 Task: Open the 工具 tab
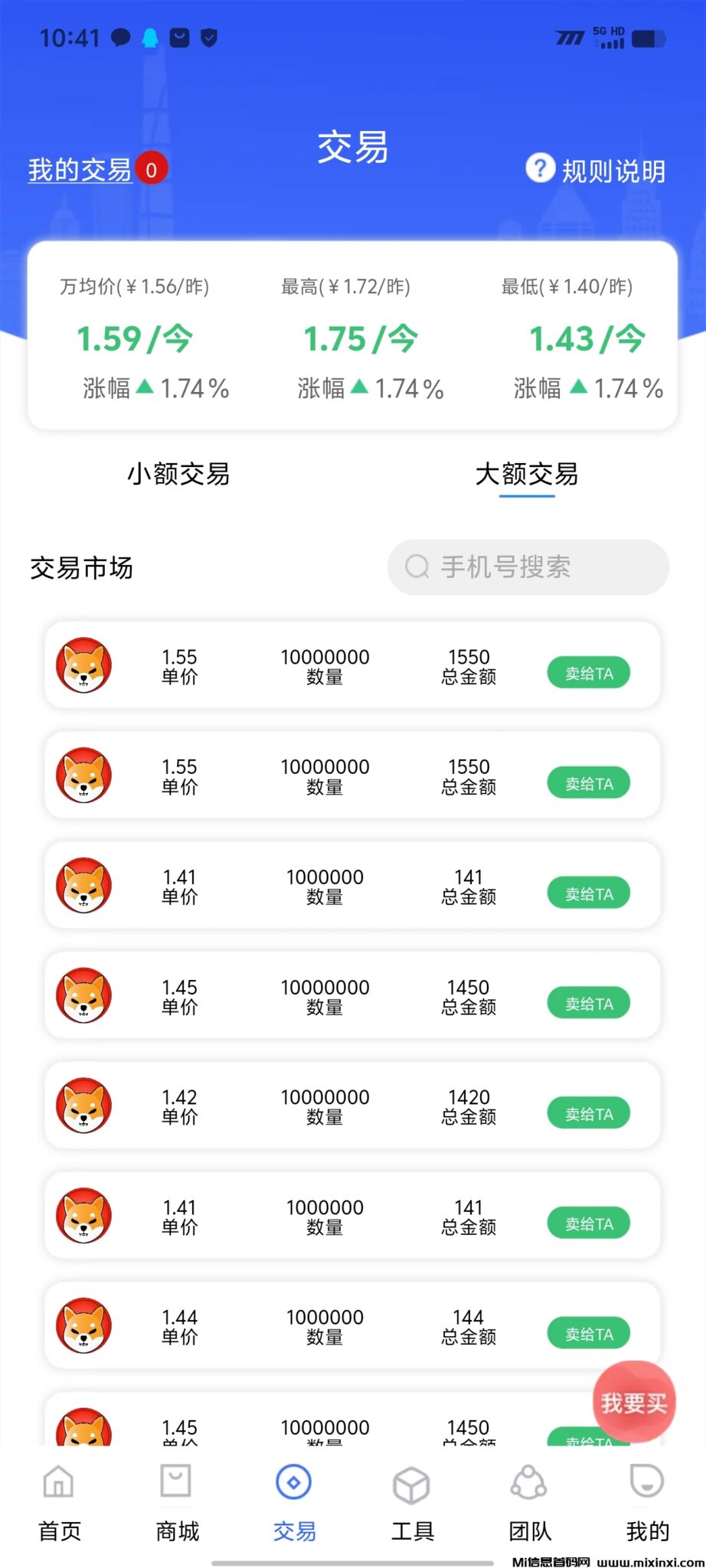coord(412,1502)
